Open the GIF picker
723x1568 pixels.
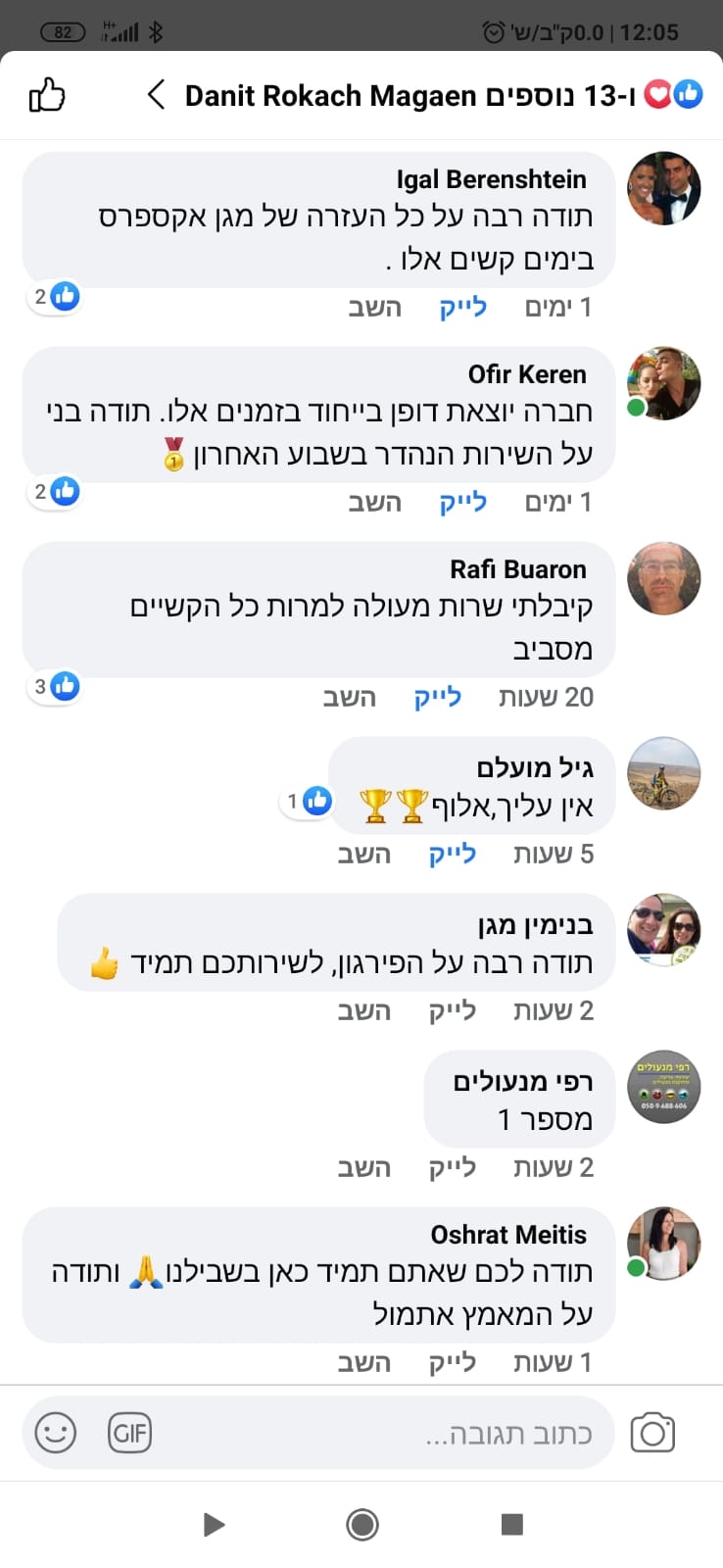[129, 1434]
